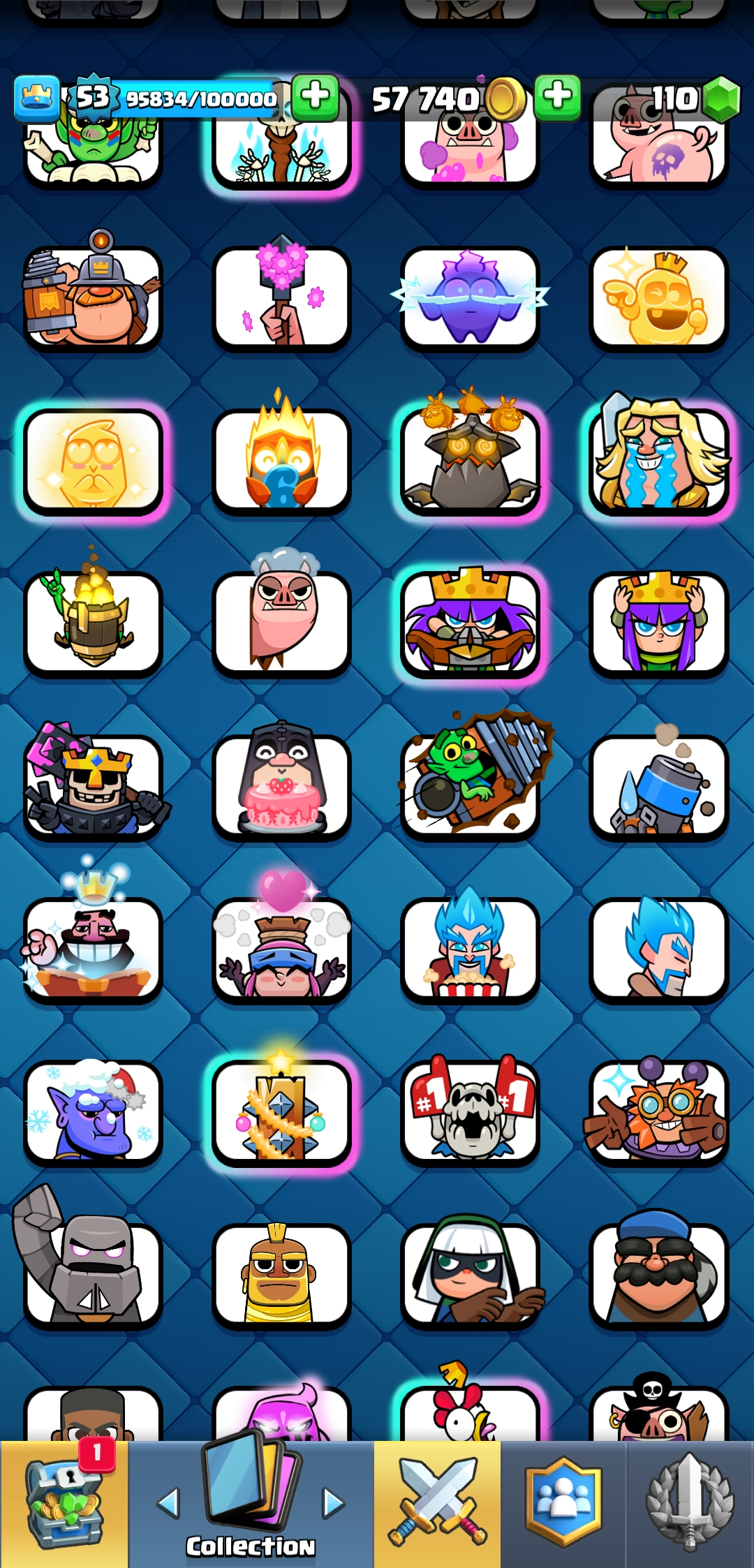Open the player profile crown icon
Viewport: 754px width, 1568px height.
click(36, 98)
